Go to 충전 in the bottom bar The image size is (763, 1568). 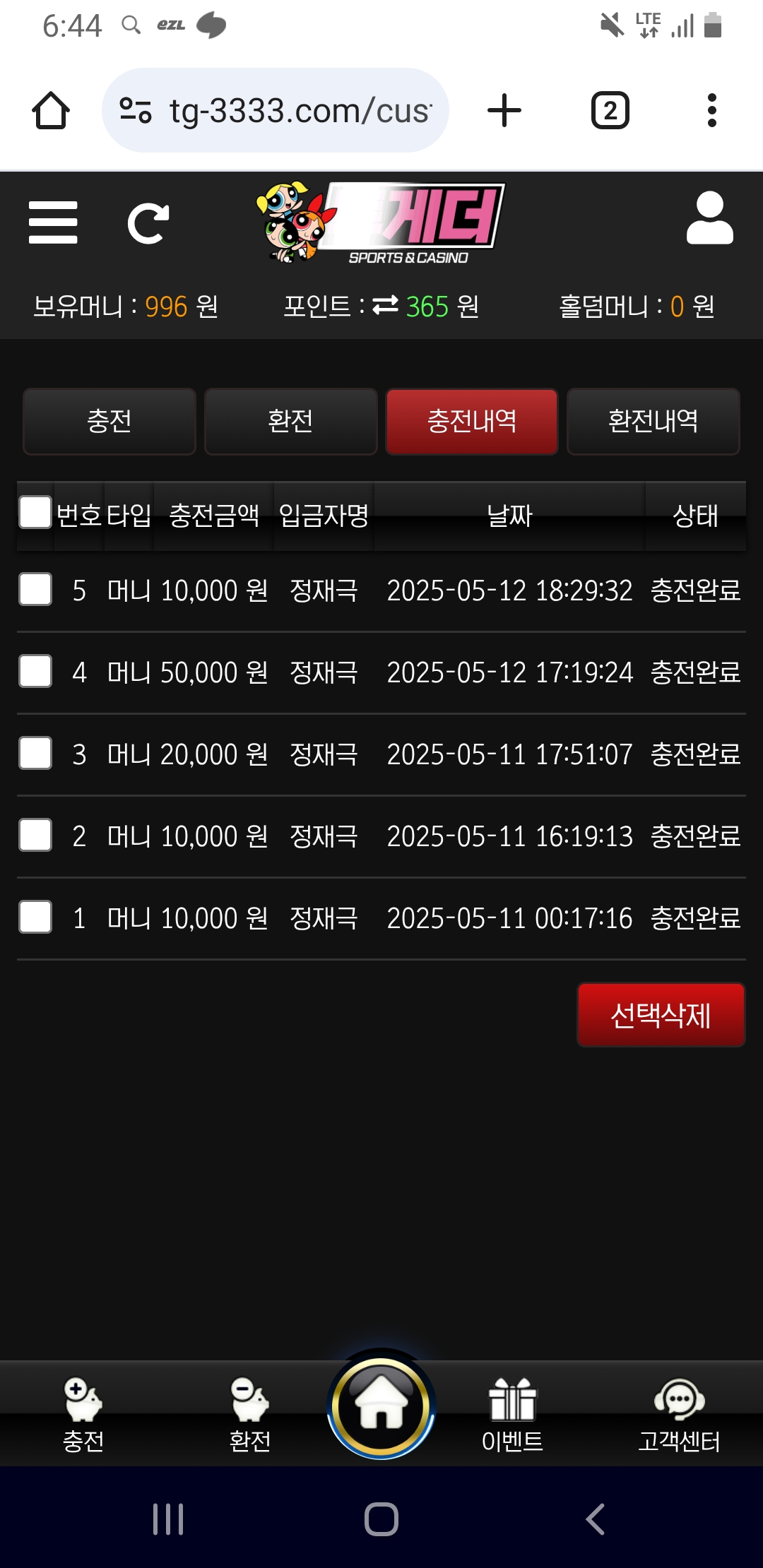[83, 1414]
